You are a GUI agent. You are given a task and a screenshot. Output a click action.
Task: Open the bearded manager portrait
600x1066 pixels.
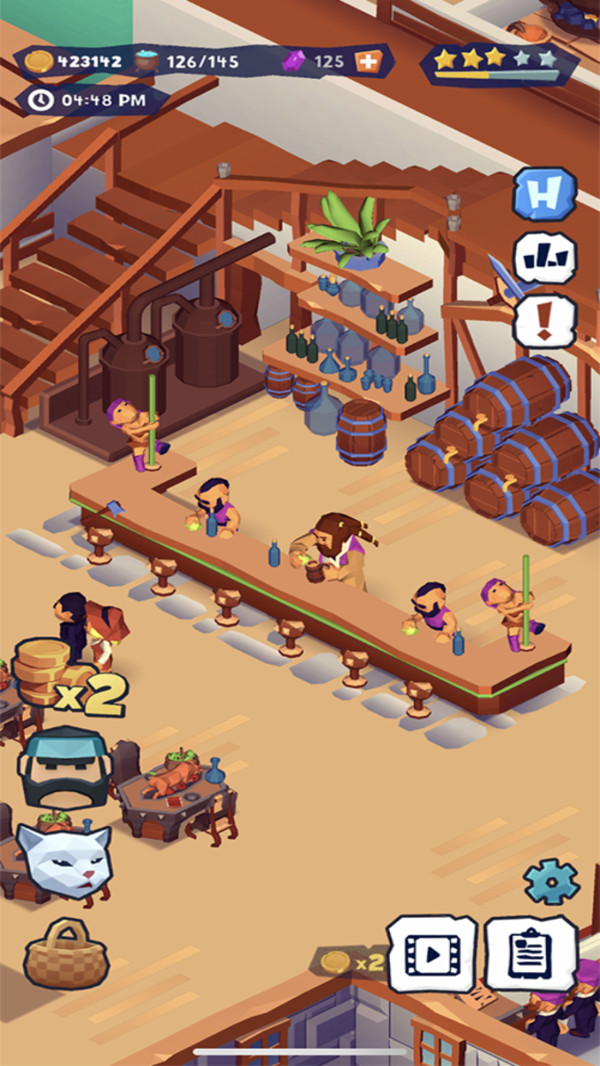pyautogui.click(x=65, y=768)
